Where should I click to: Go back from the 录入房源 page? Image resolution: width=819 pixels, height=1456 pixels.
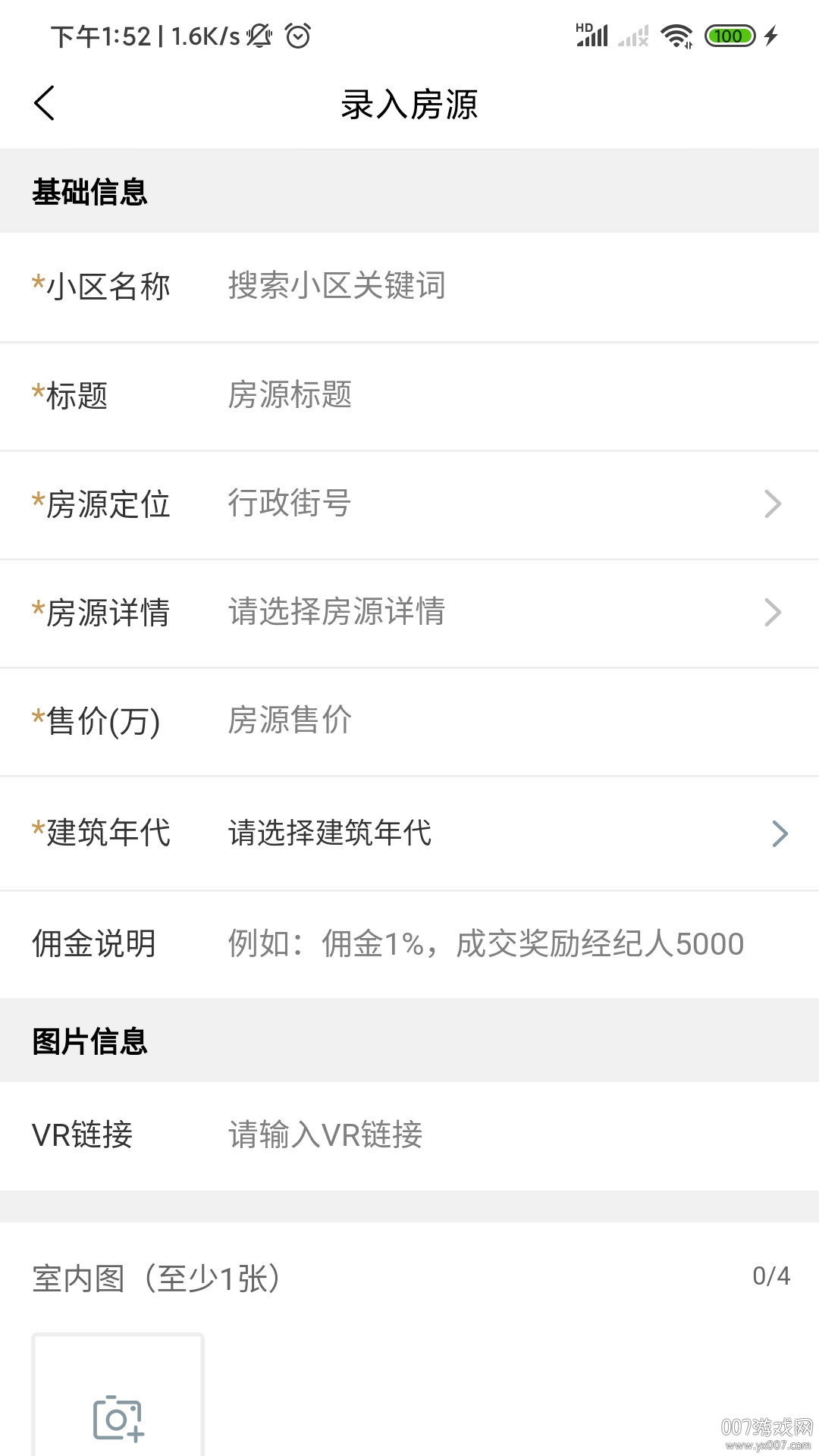tap(45, 103)
